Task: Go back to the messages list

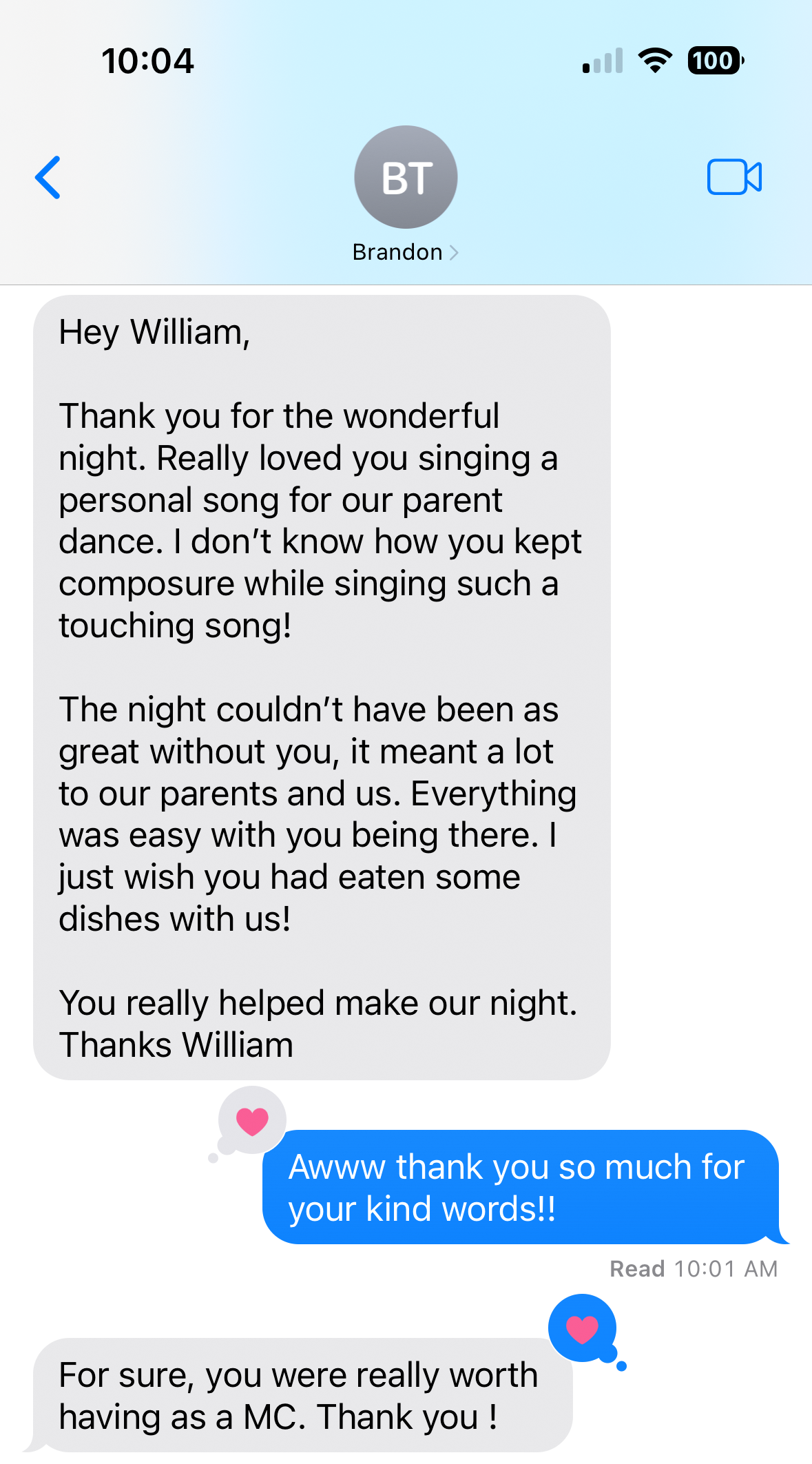Action: (x=48, y=178)
